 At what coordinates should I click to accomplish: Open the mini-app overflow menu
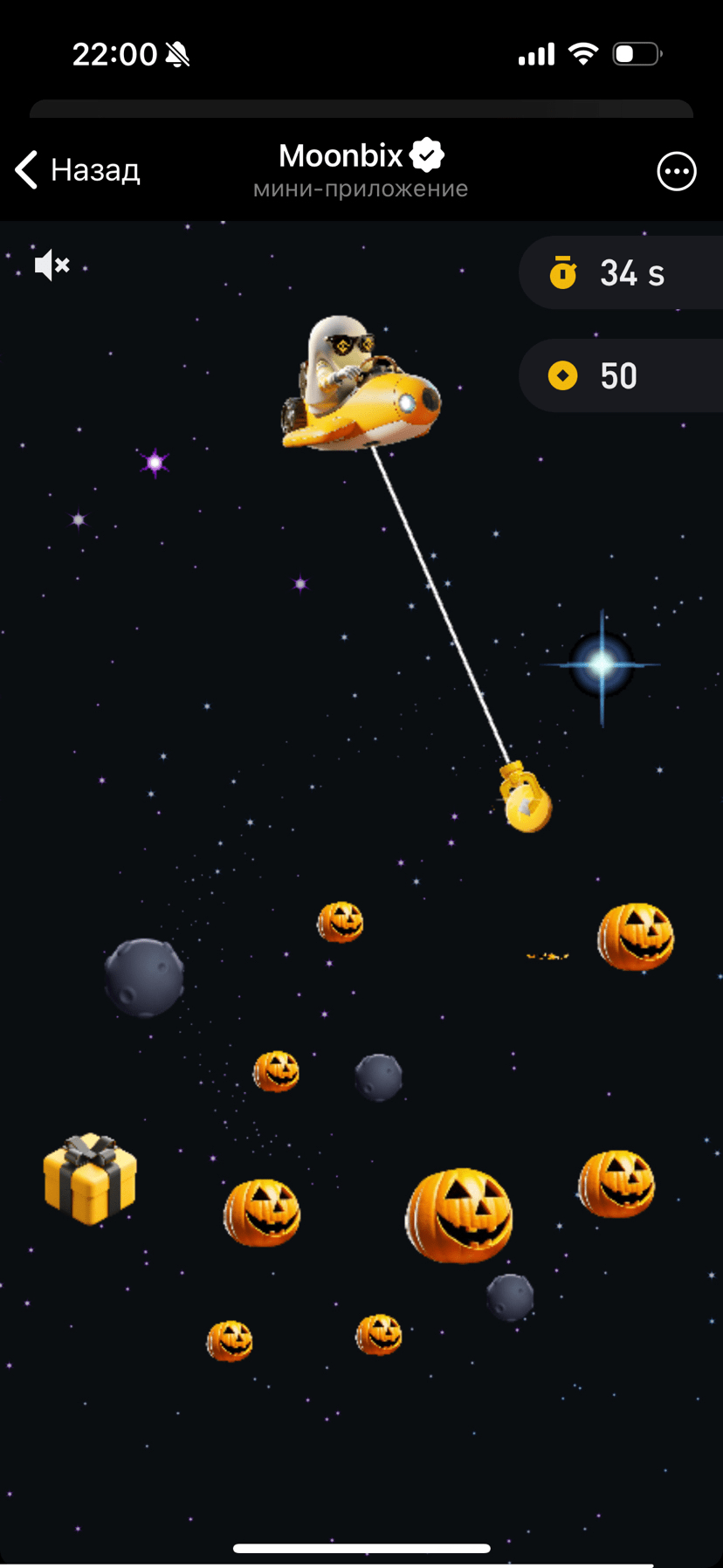(676, 171)
